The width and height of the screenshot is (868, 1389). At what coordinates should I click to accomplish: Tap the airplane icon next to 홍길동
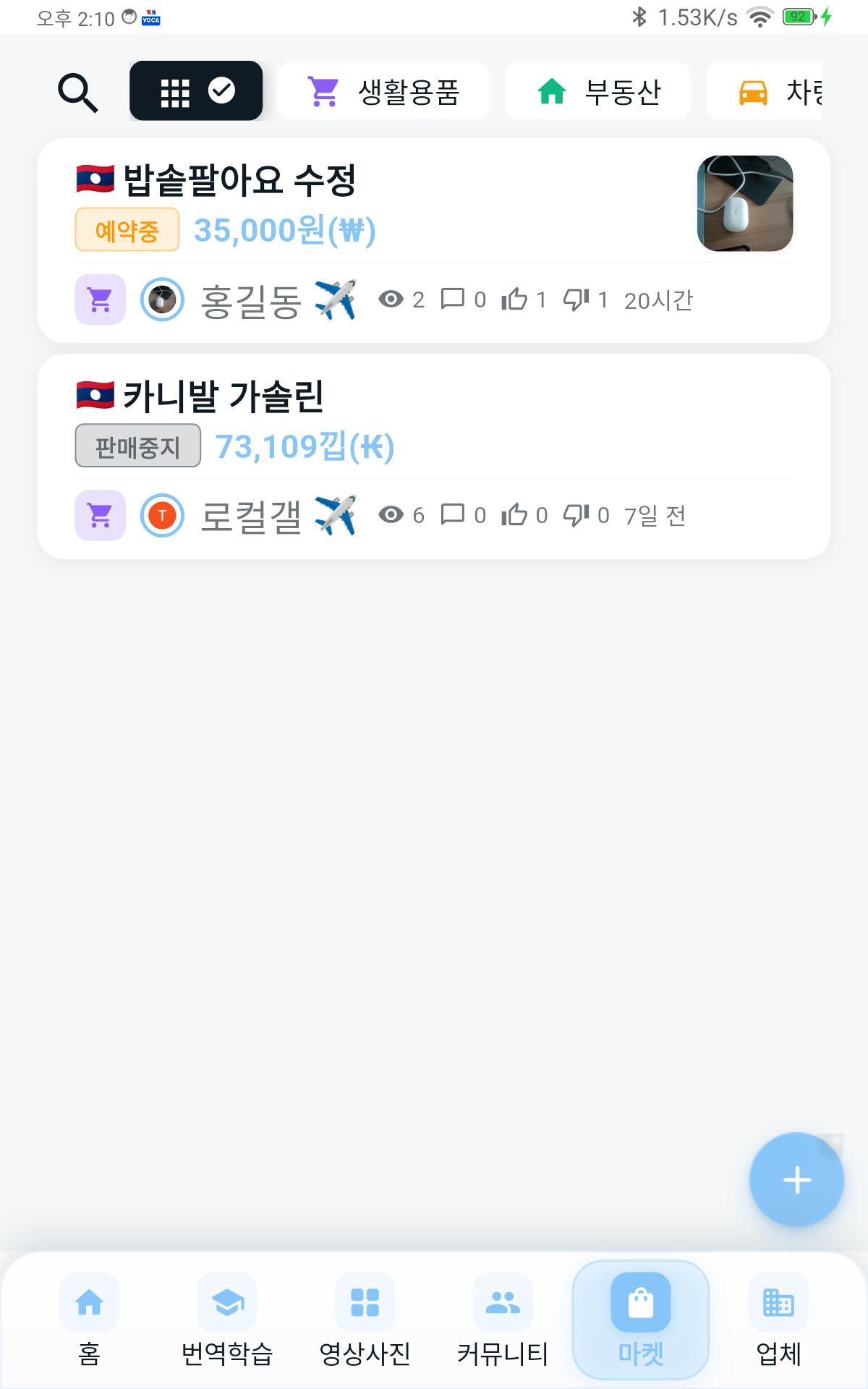pyautogui.click(x=336, y=298)
